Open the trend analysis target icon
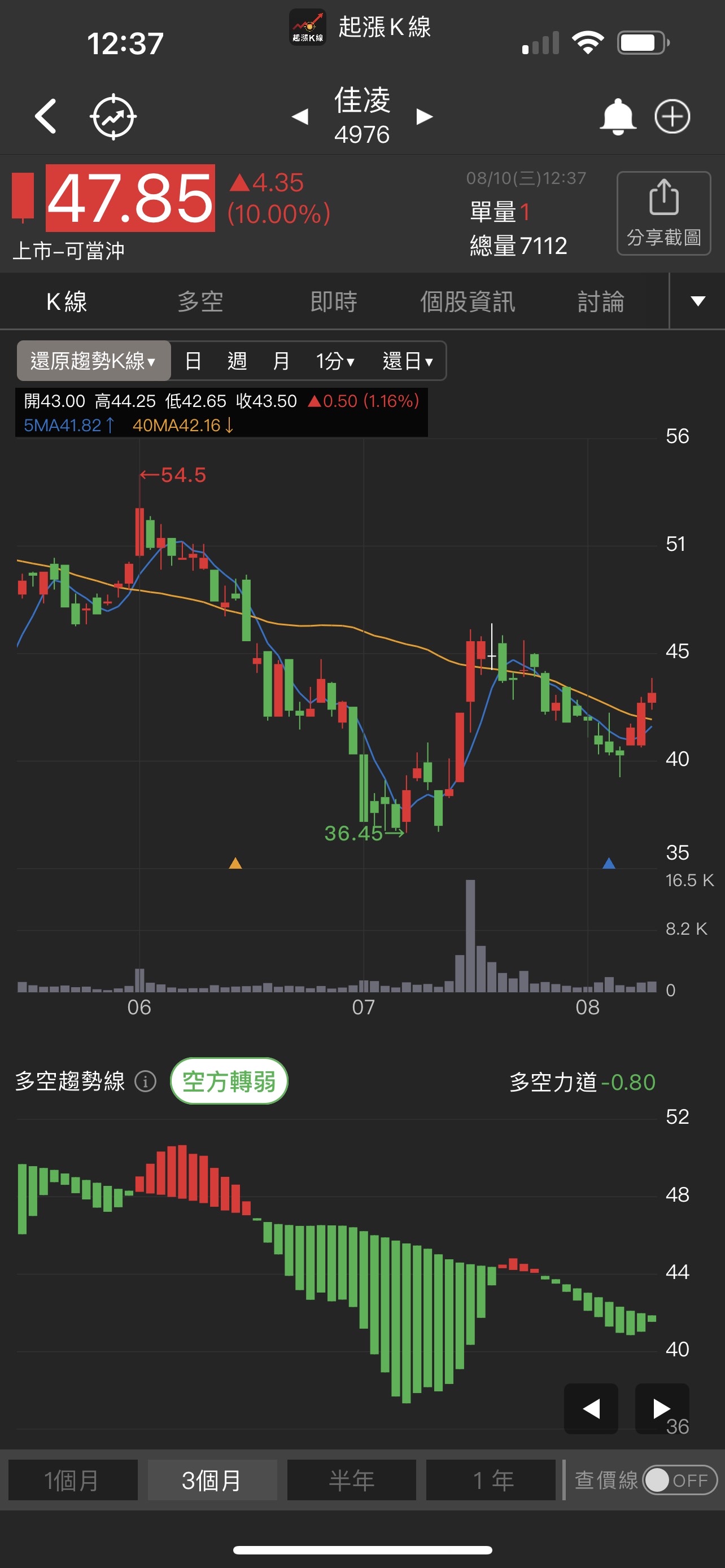 113,116
